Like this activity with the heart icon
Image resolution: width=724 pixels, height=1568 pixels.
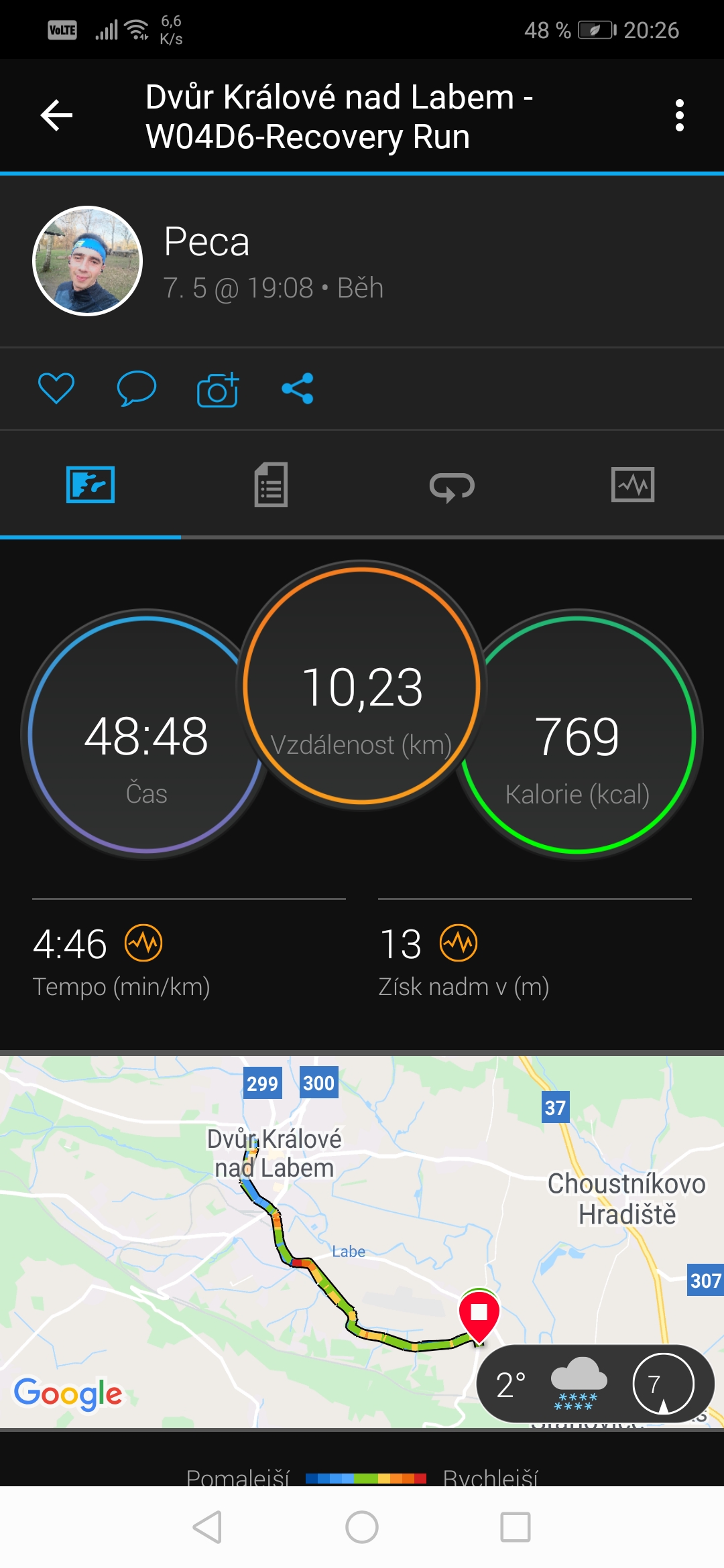tap(56, 389)
